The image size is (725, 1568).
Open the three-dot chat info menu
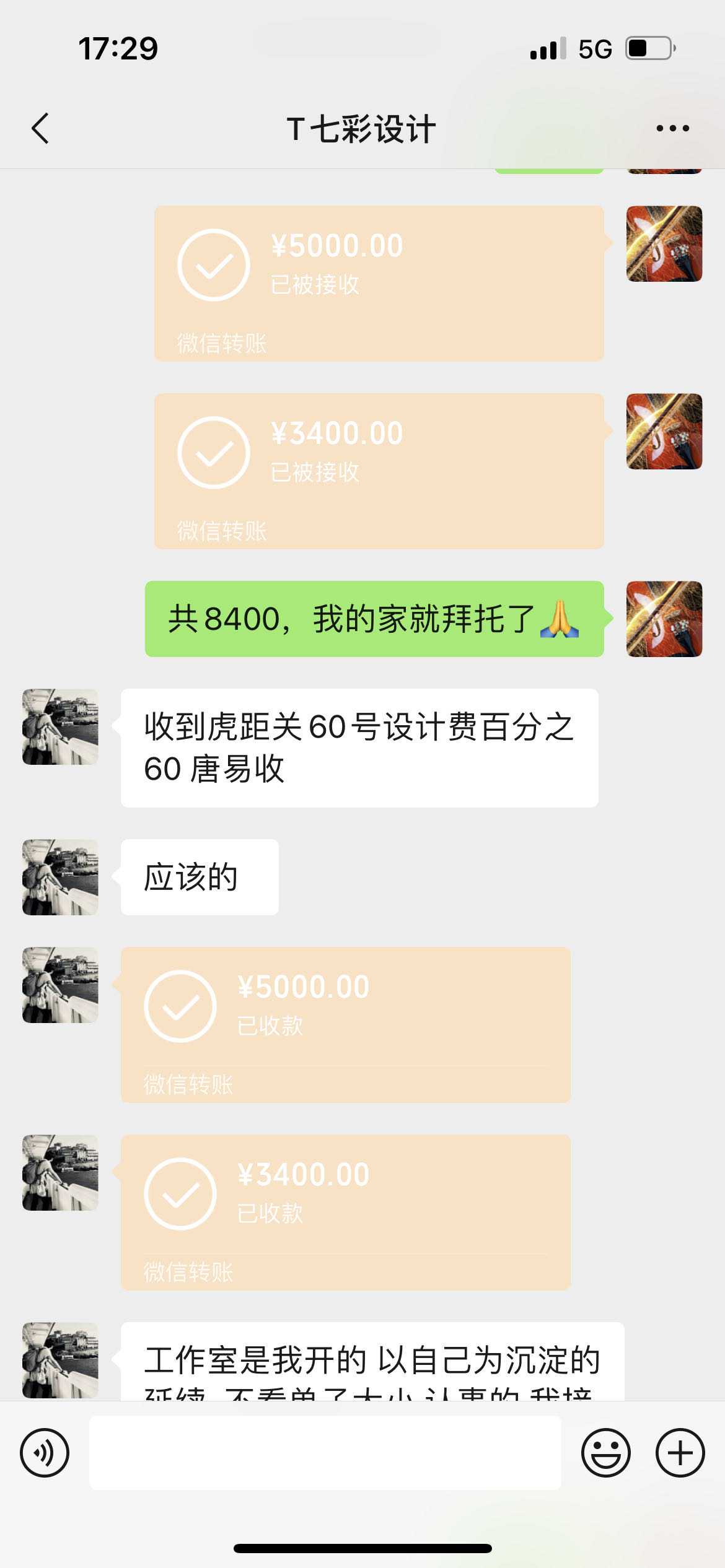(x=672, y=129)
